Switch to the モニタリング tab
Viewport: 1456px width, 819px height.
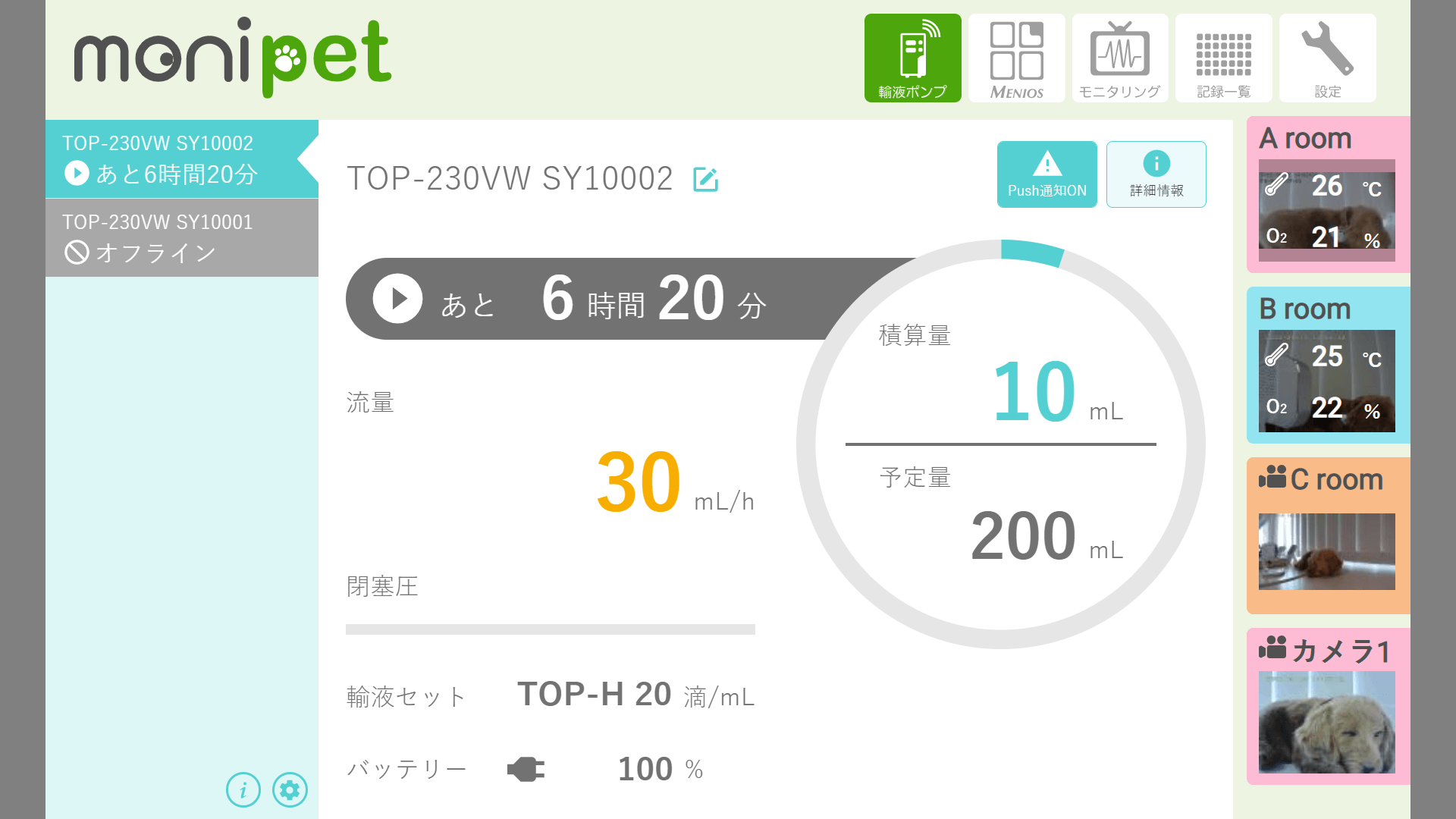click(x=1120, y=58)
